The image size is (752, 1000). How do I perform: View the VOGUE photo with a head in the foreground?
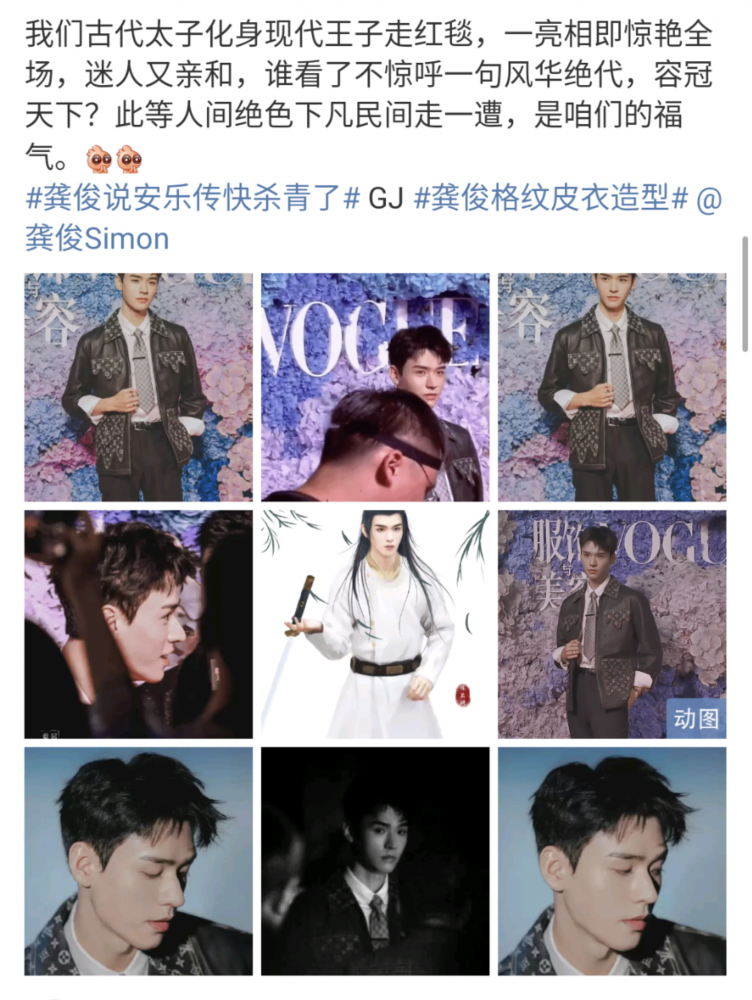[x=375, y=387]
